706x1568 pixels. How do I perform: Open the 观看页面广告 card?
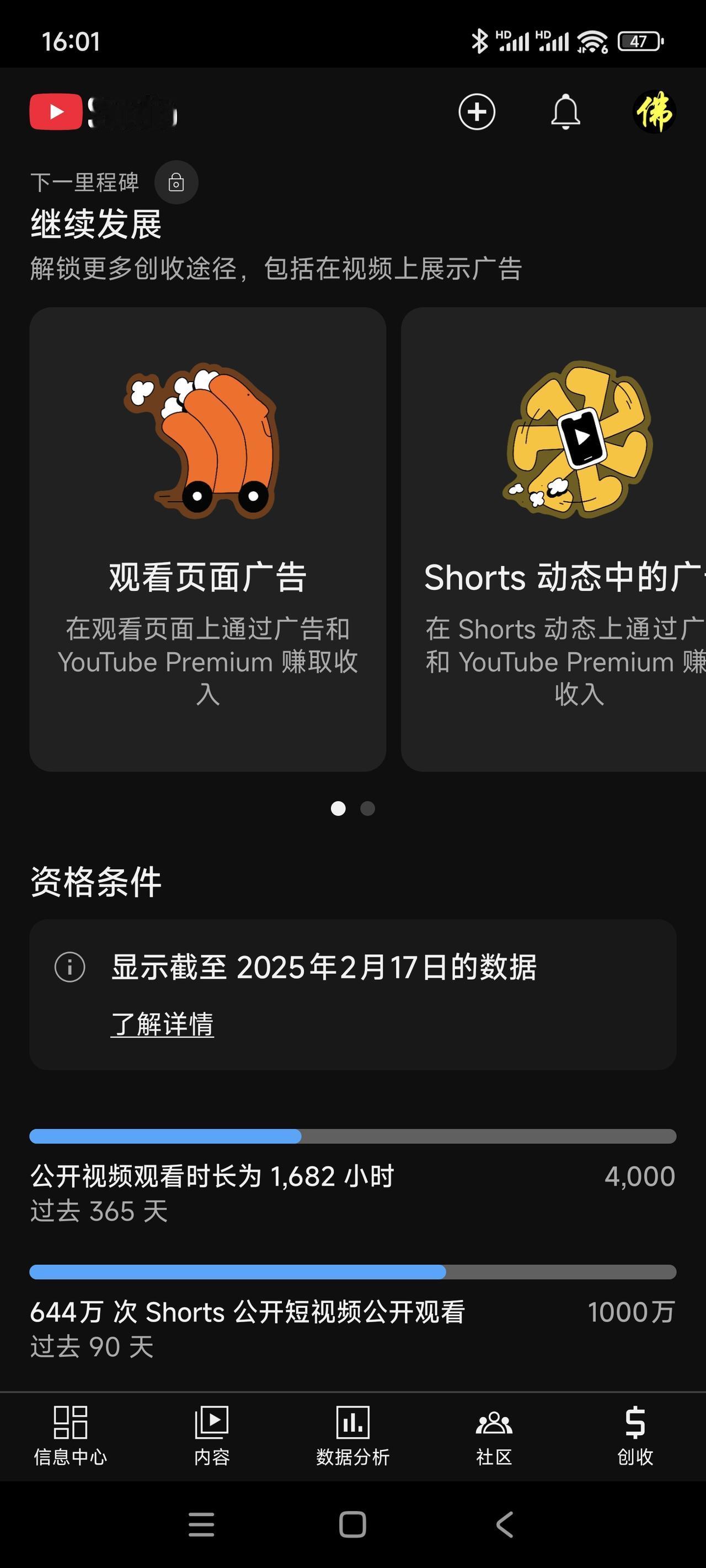[208, 539]
